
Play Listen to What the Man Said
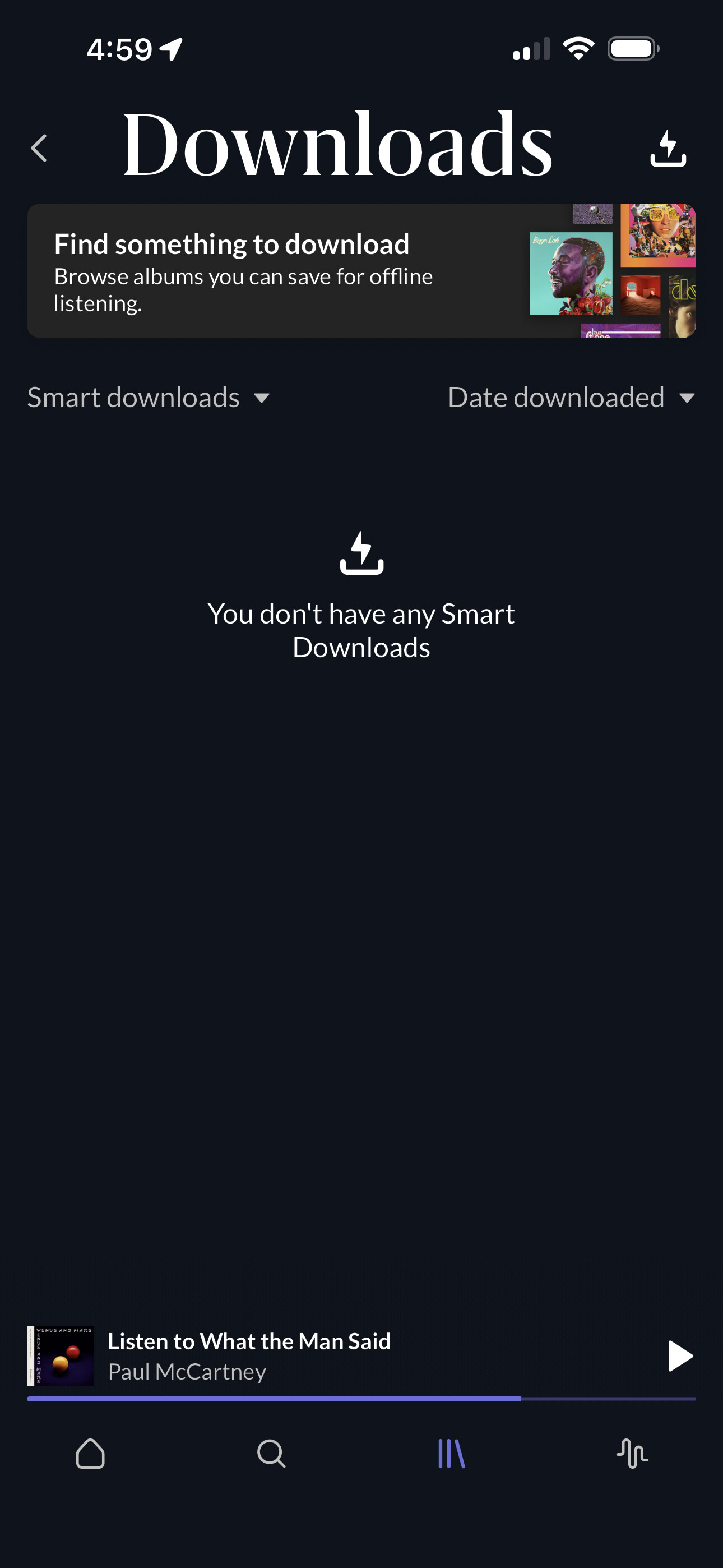click(680, 1356)
